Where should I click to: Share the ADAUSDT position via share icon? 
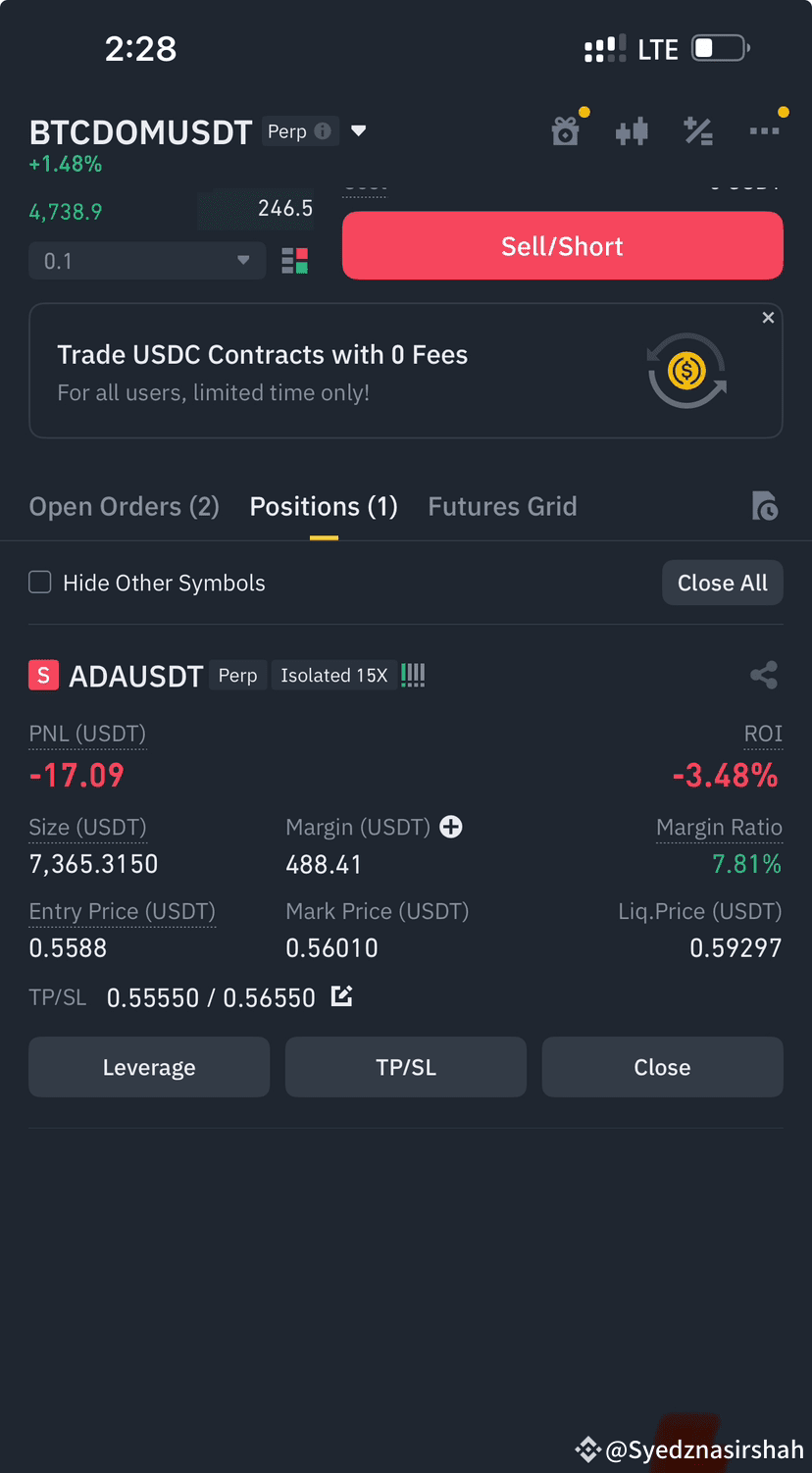tap(764, 675)
